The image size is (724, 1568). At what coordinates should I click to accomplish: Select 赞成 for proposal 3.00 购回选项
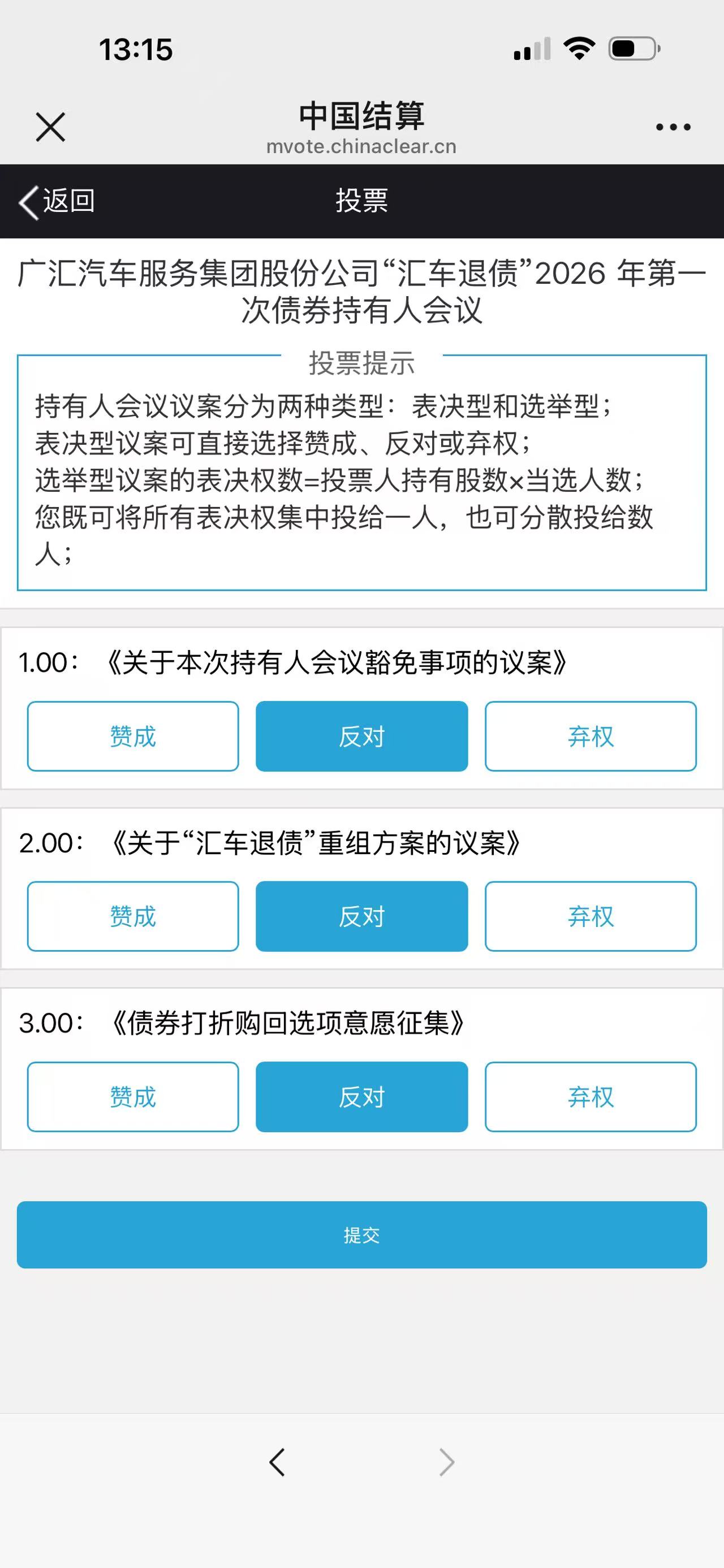point(133,1097)
